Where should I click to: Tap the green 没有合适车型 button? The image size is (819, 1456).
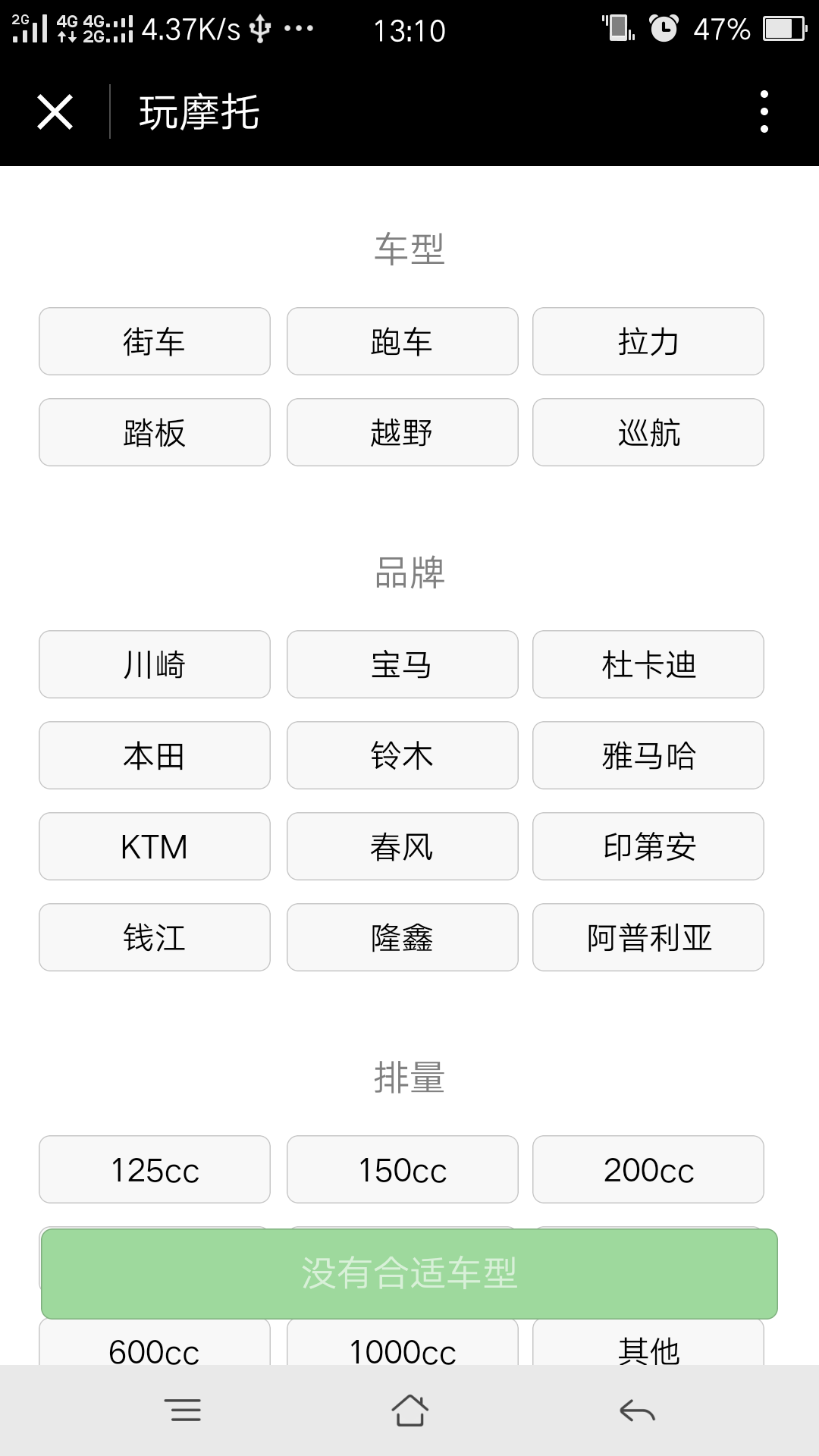409,1274
